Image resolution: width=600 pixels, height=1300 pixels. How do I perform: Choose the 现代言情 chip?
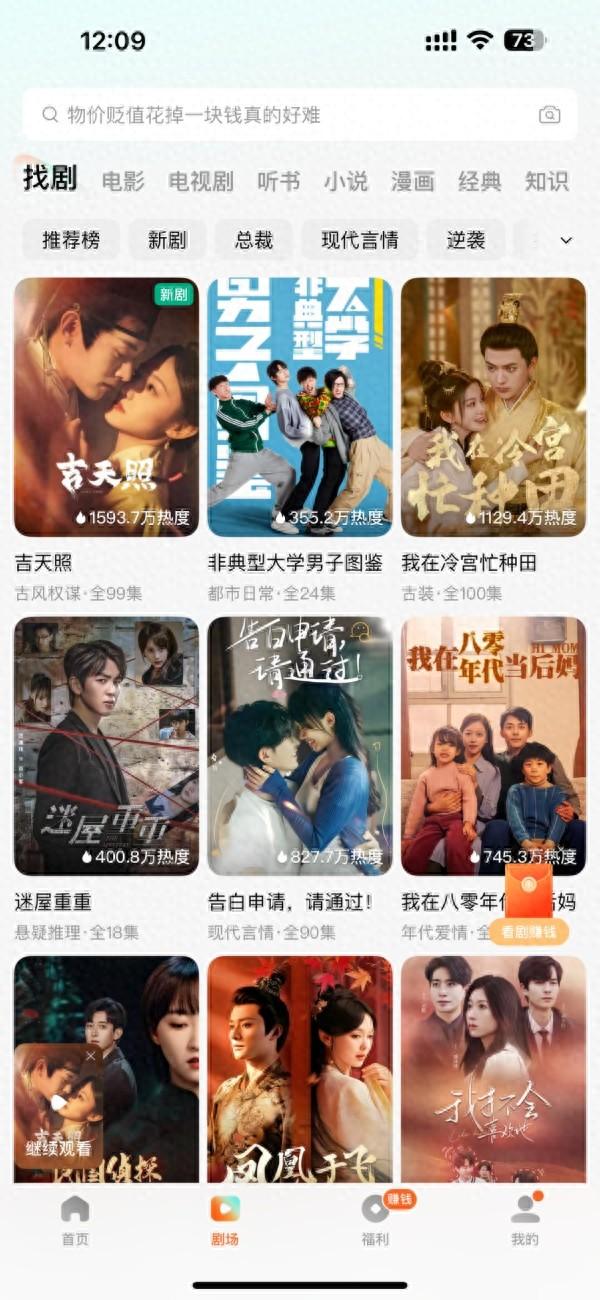pyautogui.click(x=359, y=240)
